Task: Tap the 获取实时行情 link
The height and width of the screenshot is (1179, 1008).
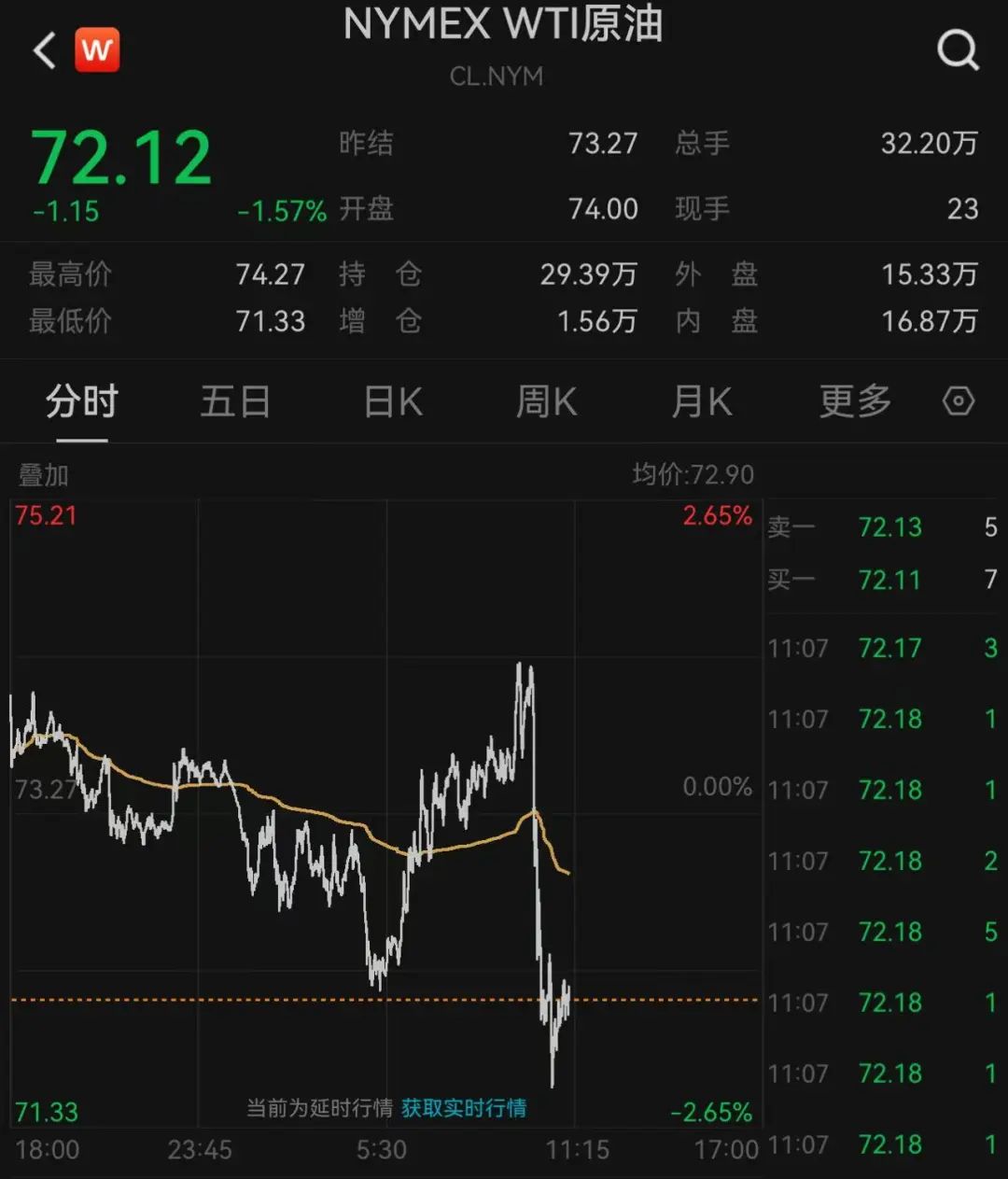Action: point(464,1108)
